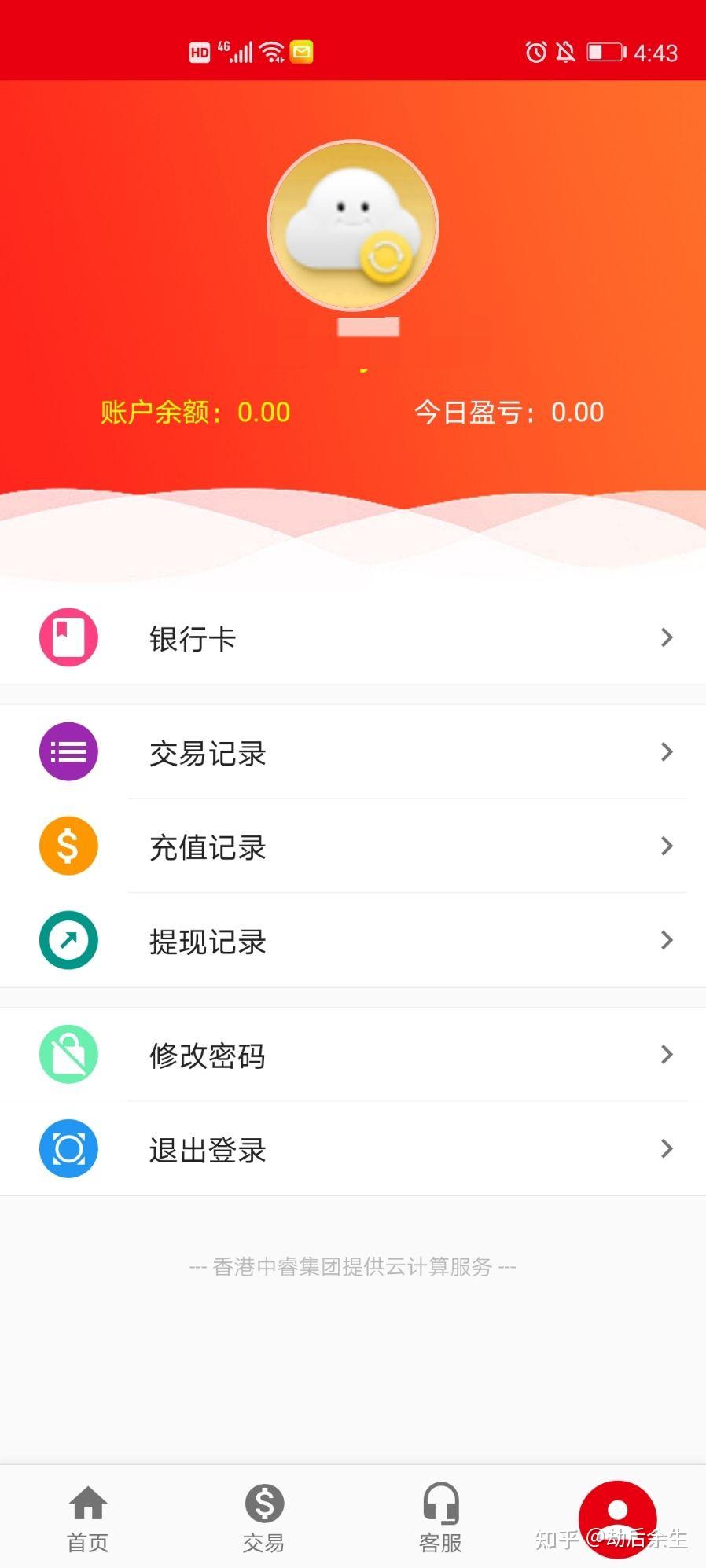Tap the 银行卡 bank card icon

(68, 637)
